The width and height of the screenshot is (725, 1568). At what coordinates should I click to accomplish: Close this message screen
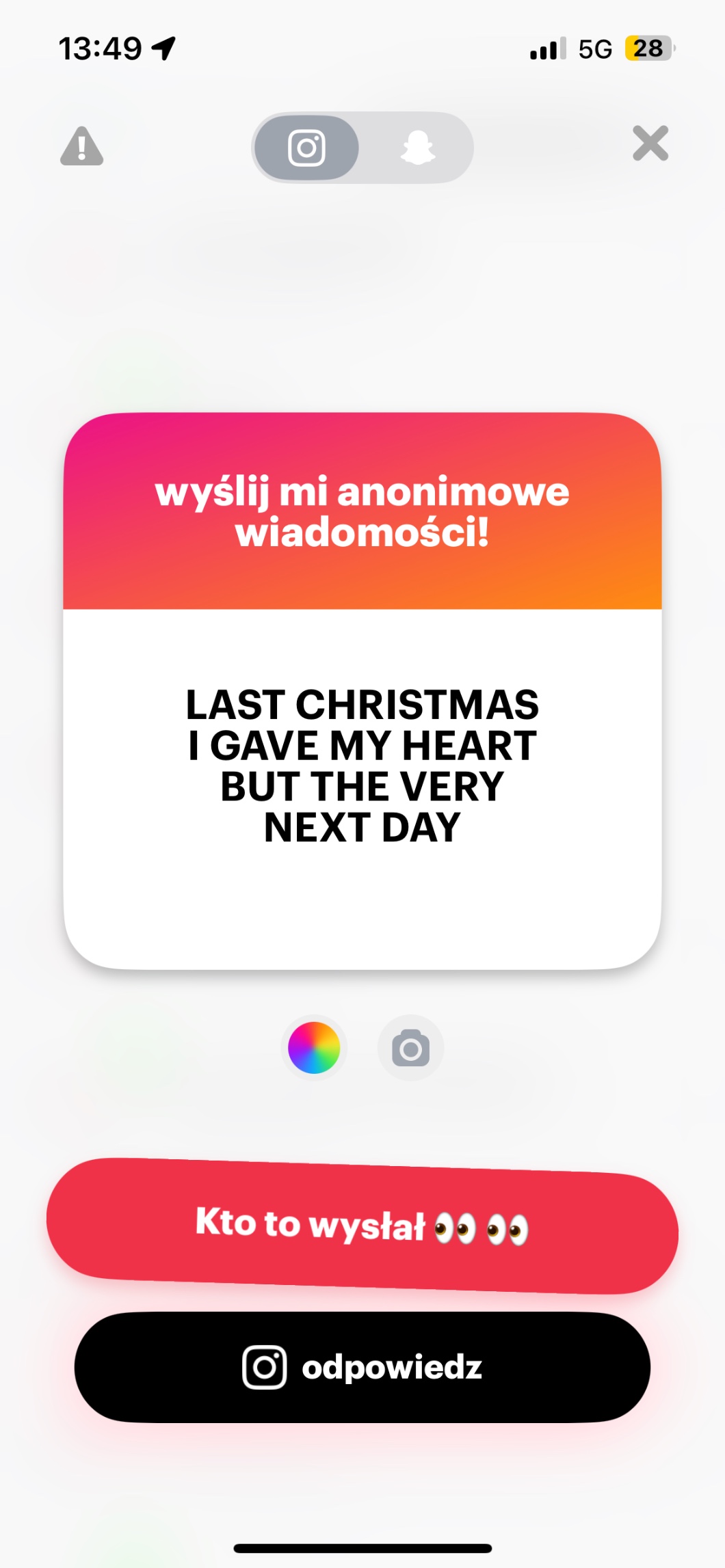650,144
